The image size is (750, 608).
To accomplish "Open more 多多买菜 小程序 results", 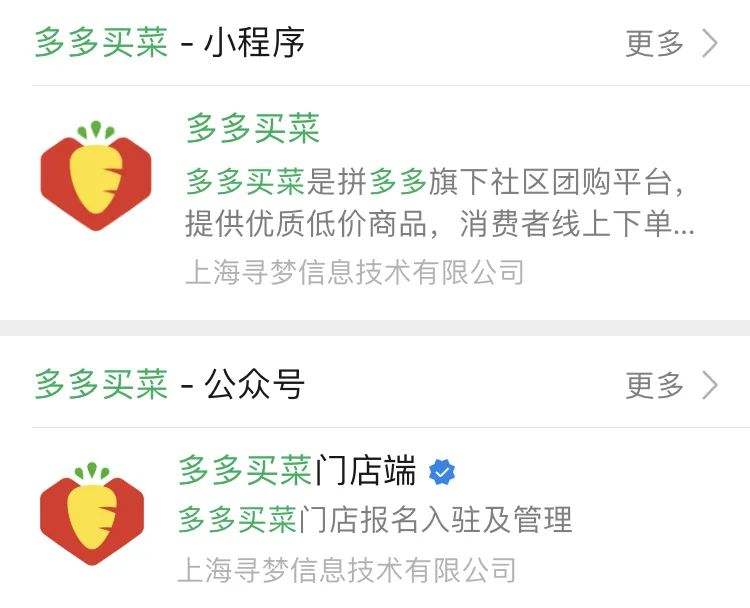I will pyautogui.click(x=671, y=43).
